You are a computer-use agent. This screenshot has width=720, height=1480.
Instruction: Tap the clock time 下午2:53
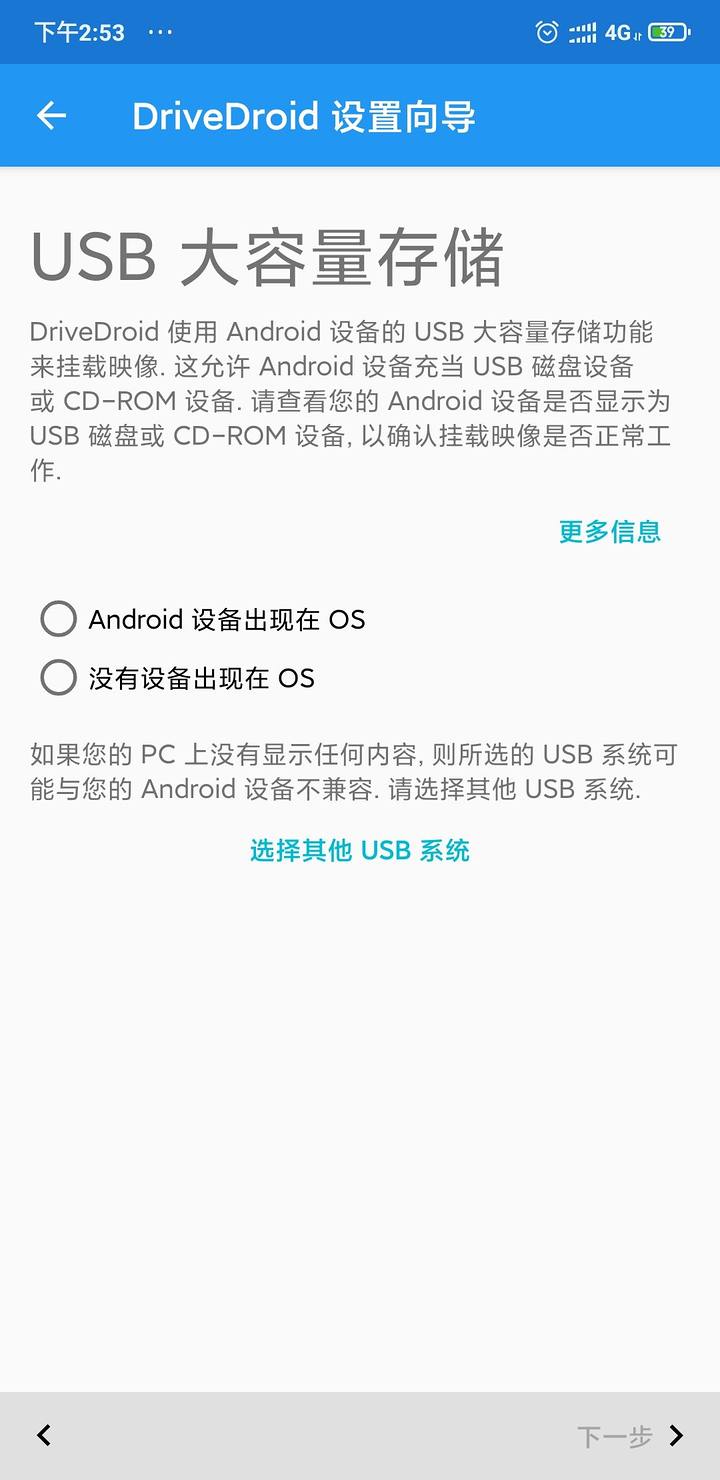click(77, 32)
